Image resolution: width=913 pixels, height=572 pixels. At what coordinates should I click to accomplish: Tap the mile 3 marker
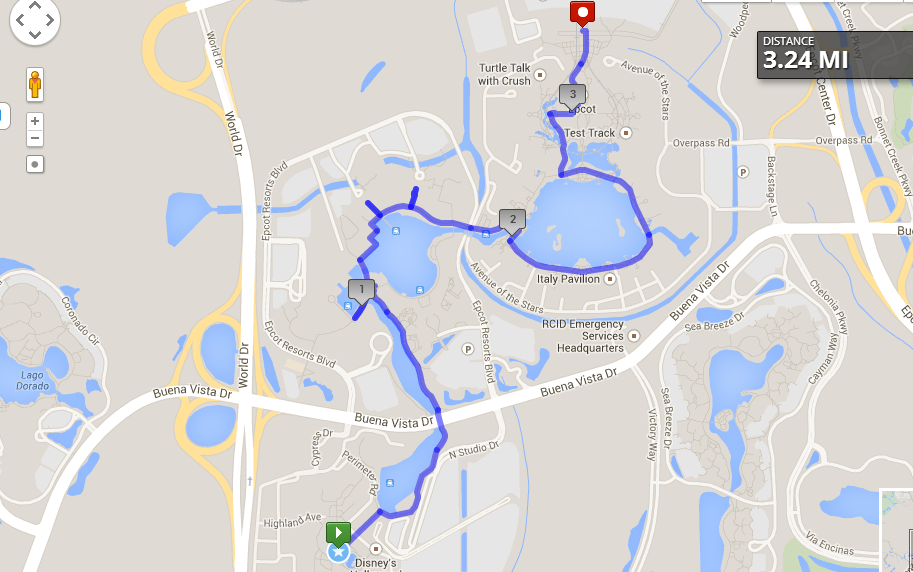click(x=572, y=96)
